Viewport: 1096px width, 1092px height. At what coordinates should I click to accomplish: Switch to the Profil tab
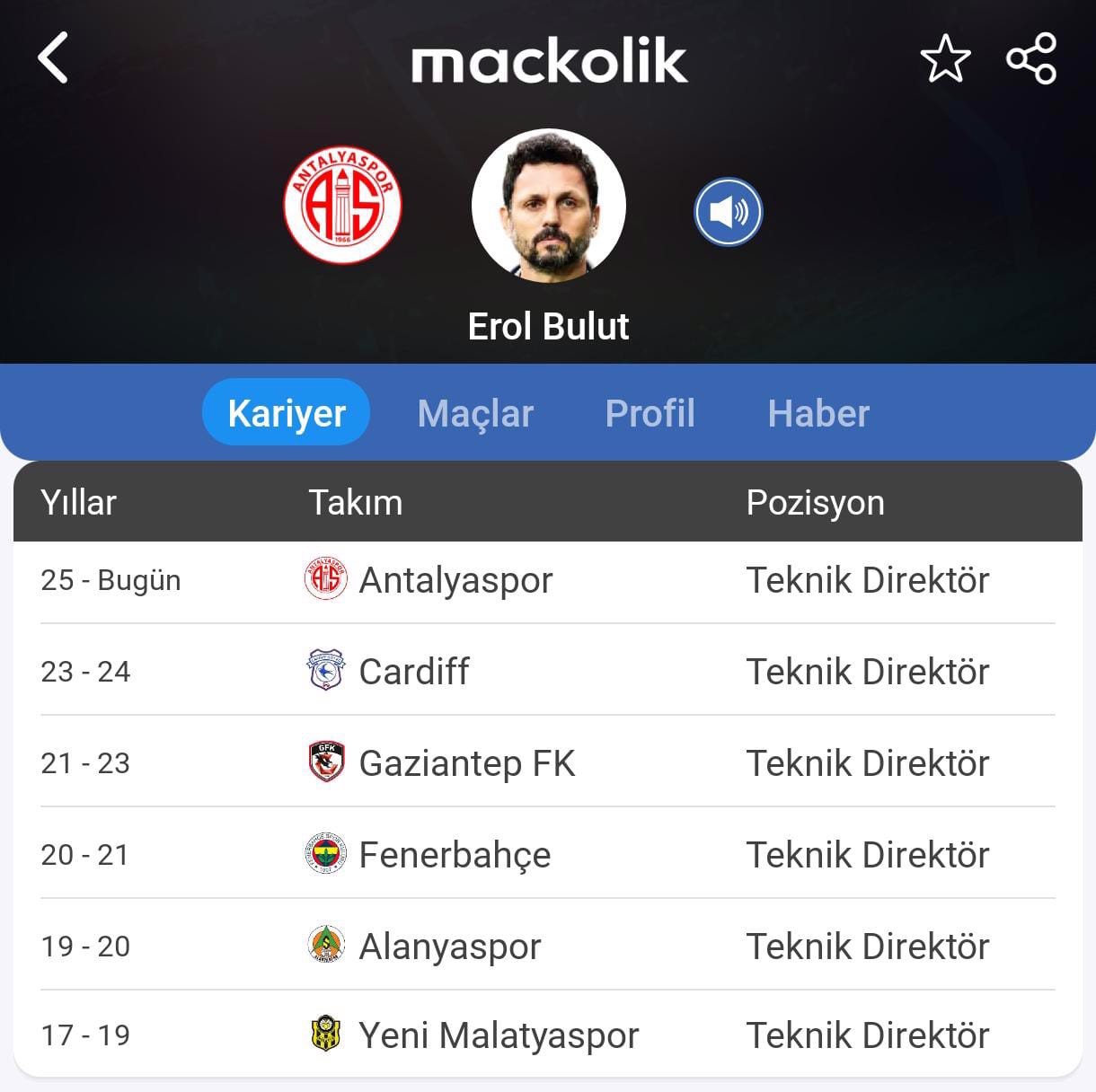[x=650, y=413]
